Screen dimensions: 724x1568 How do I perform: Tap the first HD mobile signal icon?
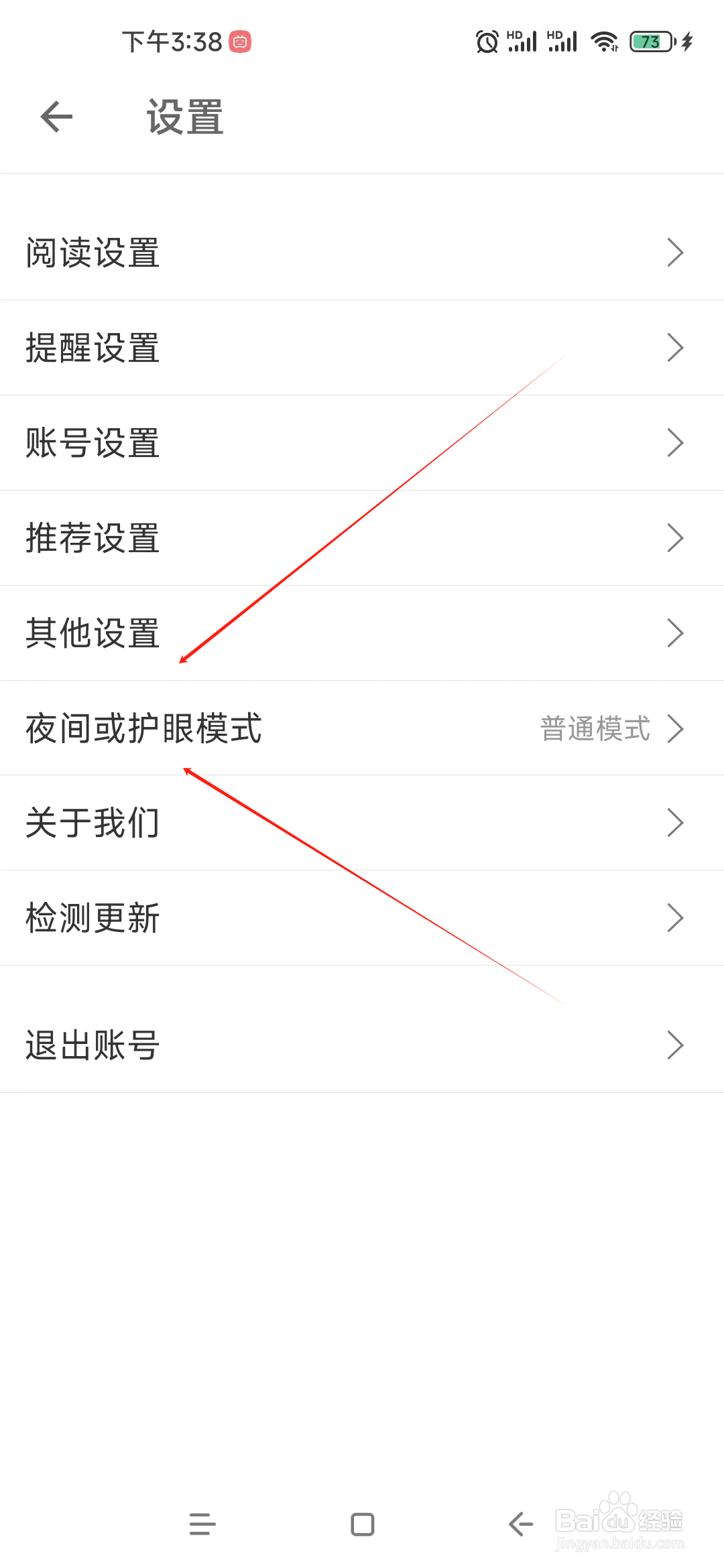click(524, 42)
